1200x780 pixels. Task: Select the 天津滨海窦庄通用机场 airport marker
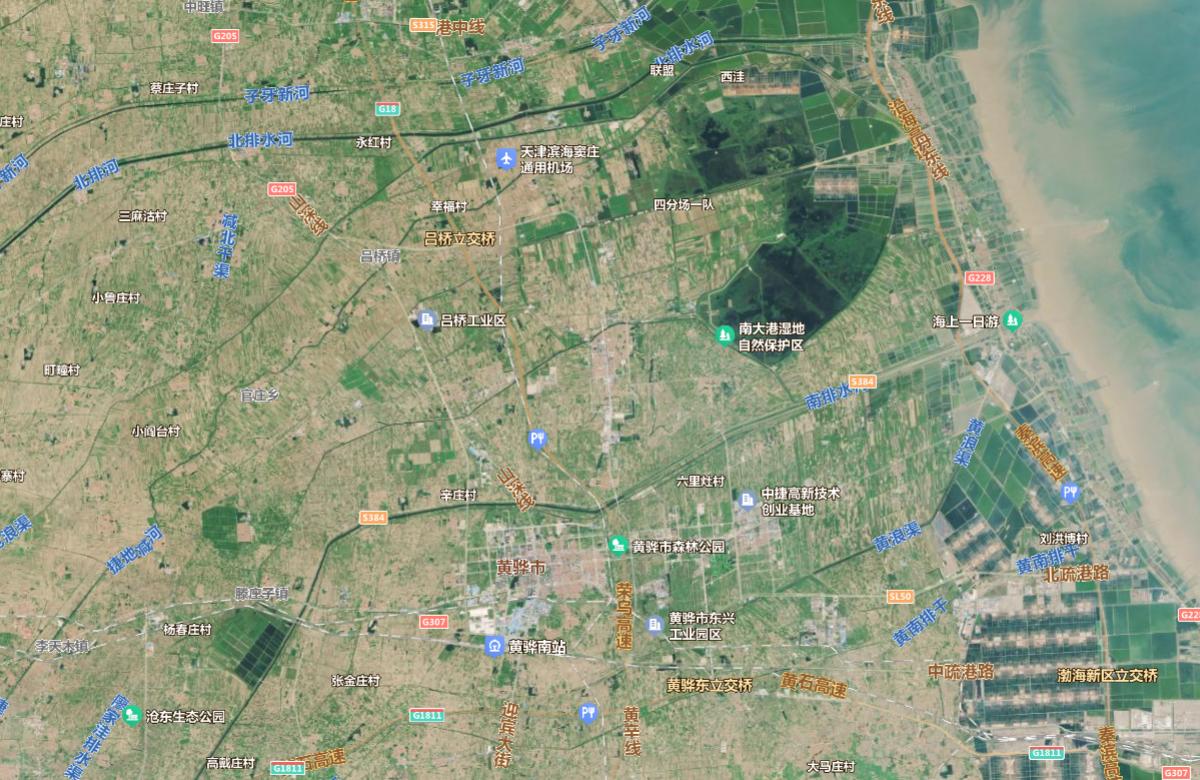click(x=507, y=158)
